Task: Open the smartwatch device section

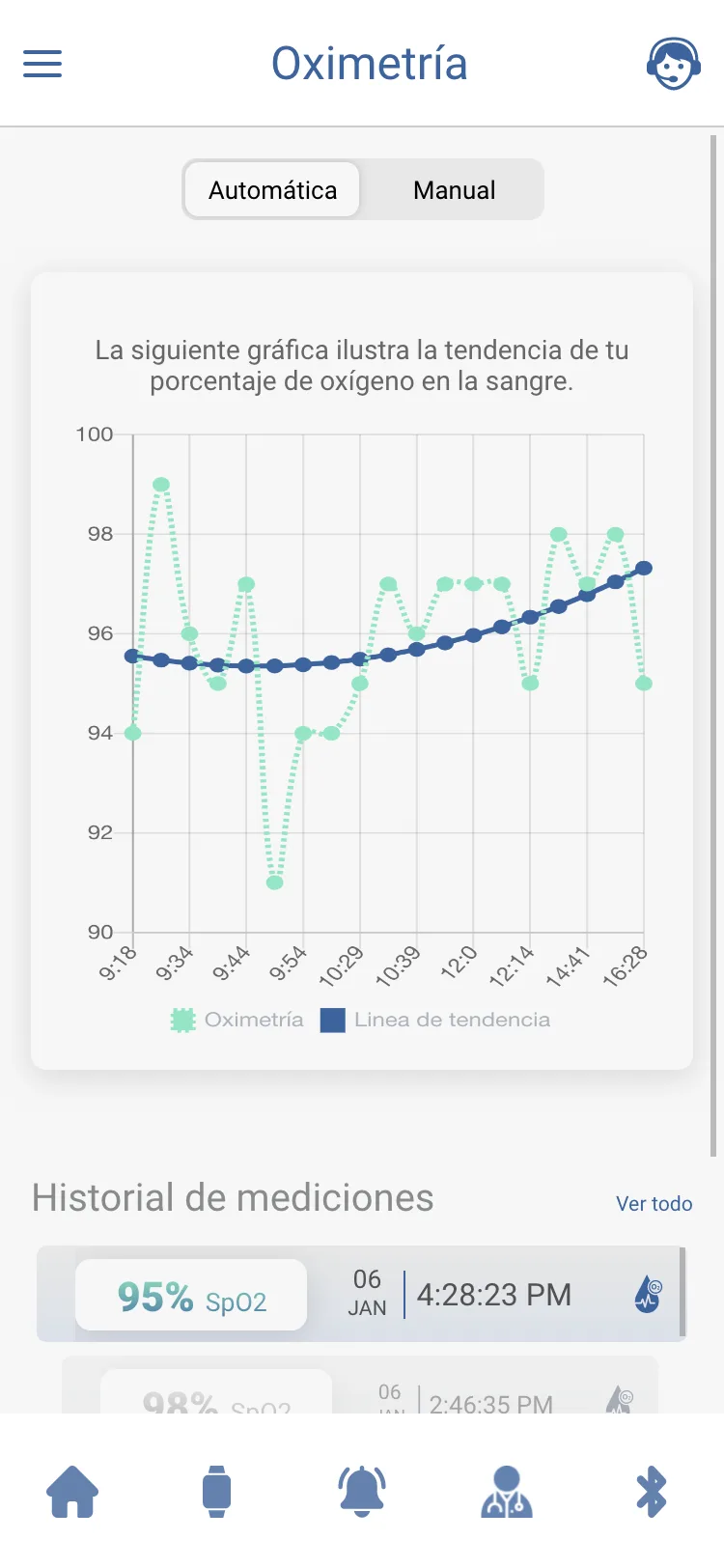Action: click(217, 1490)
